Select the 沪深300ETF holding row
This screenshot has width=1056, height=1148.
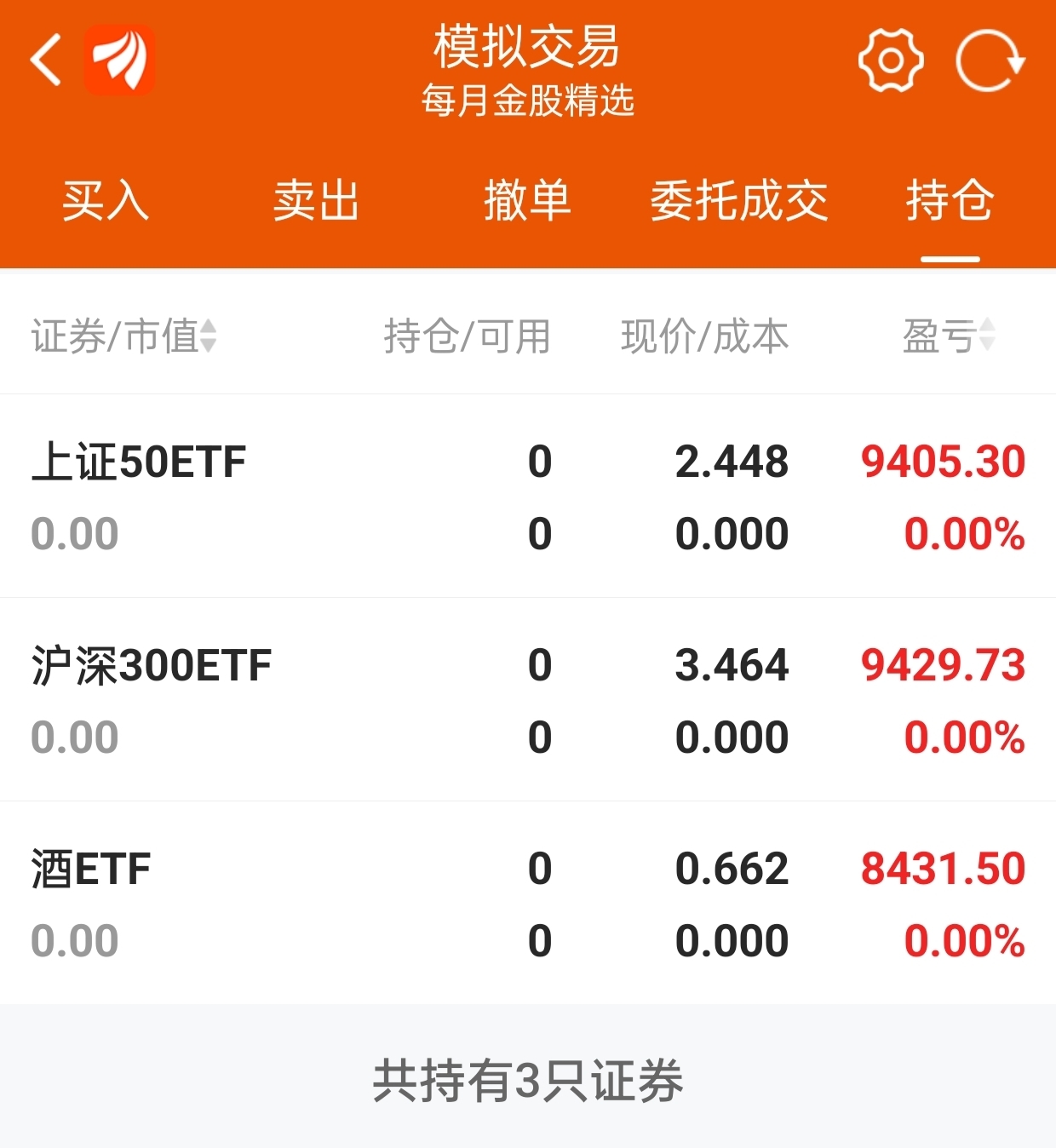coord(528,700)
